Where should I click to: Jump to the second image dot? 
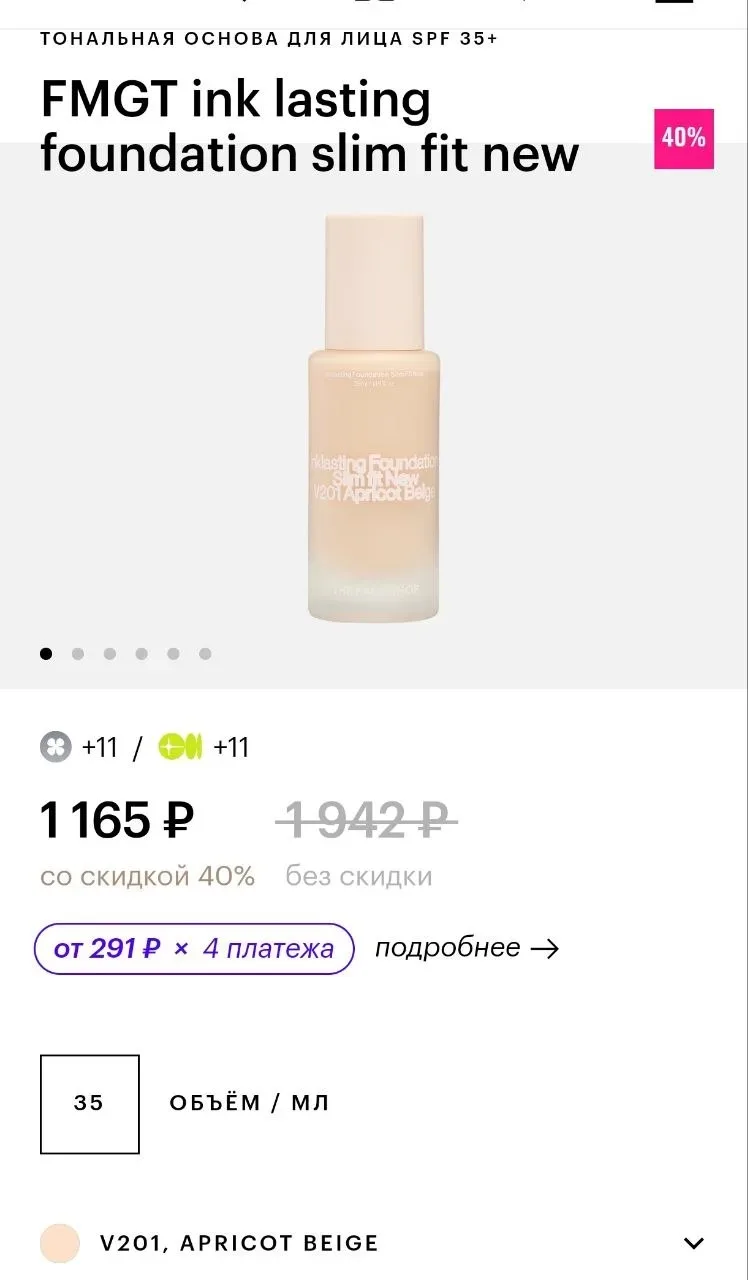pyautogui.click(x=77, y=654)
